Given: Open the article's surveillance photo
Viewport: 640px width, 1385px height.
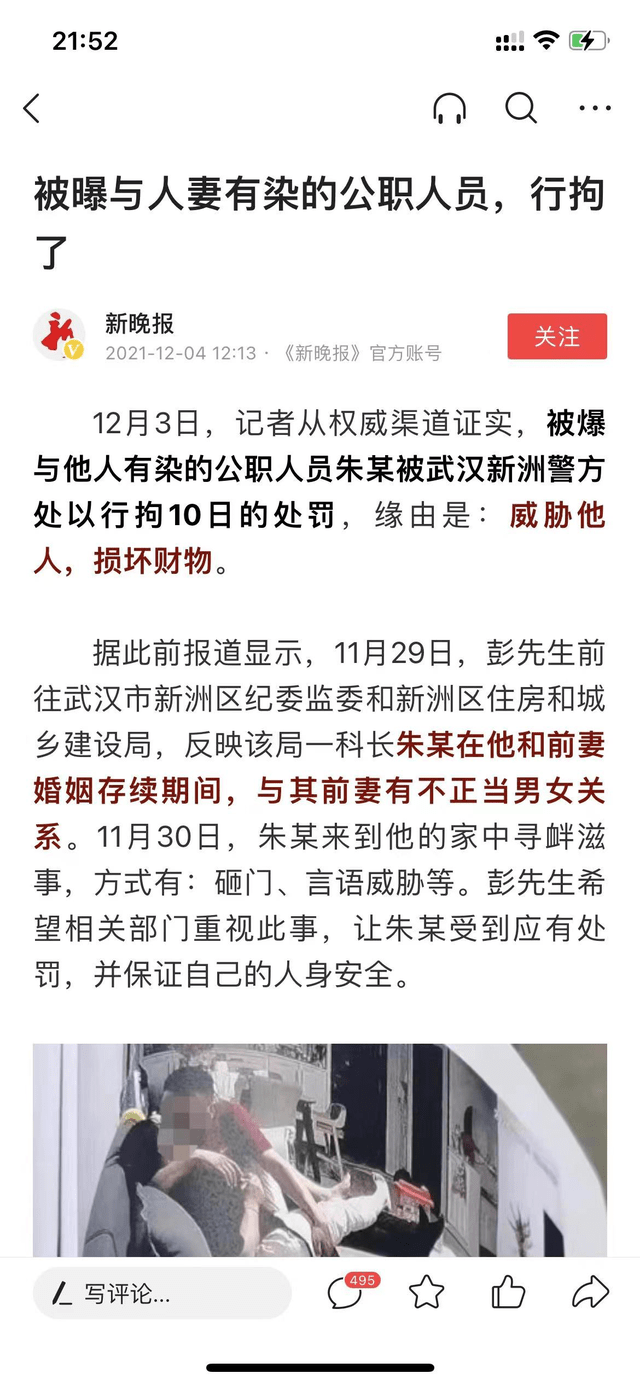Looking at the screenshot, I should click(320, 1150).
